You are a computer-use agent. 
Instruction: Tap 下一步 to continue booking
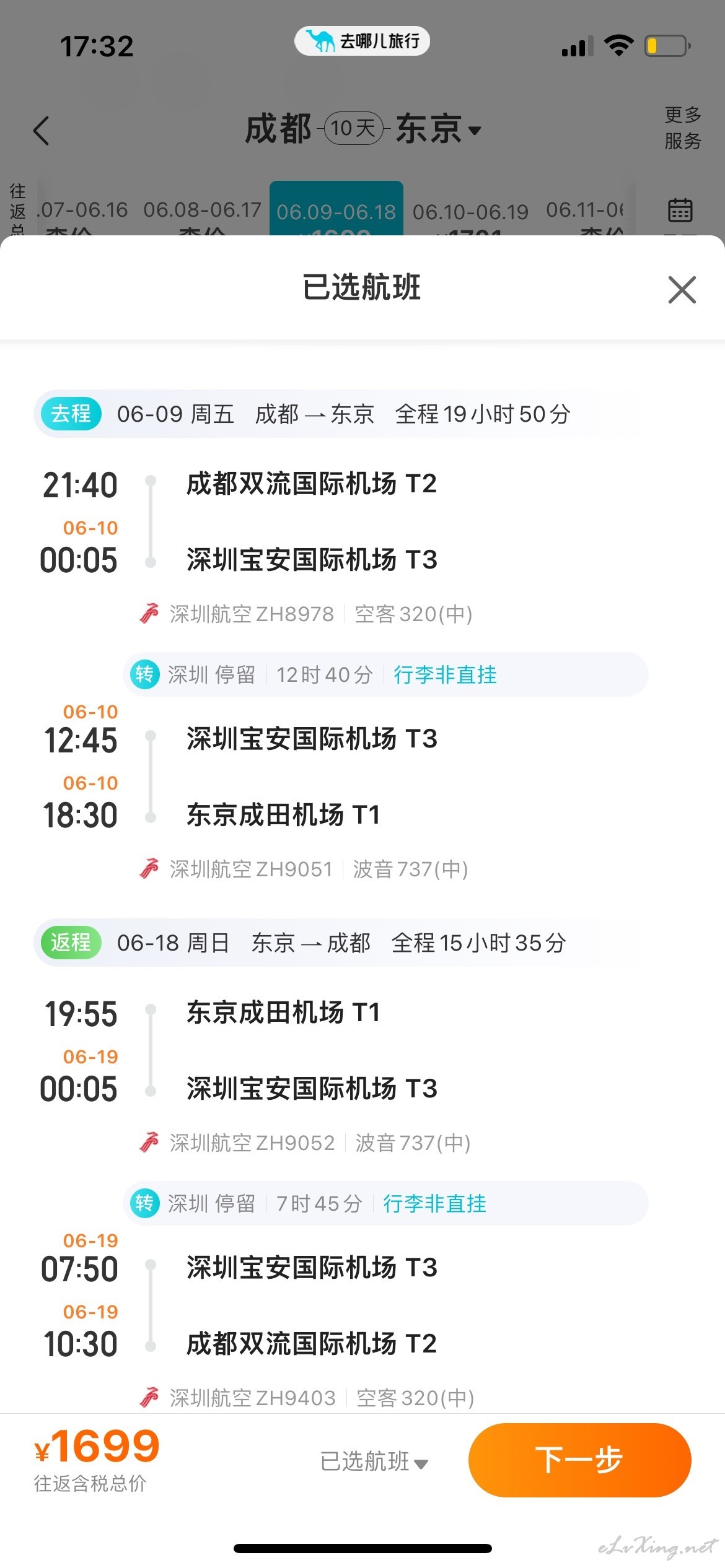pos(579,1460)
